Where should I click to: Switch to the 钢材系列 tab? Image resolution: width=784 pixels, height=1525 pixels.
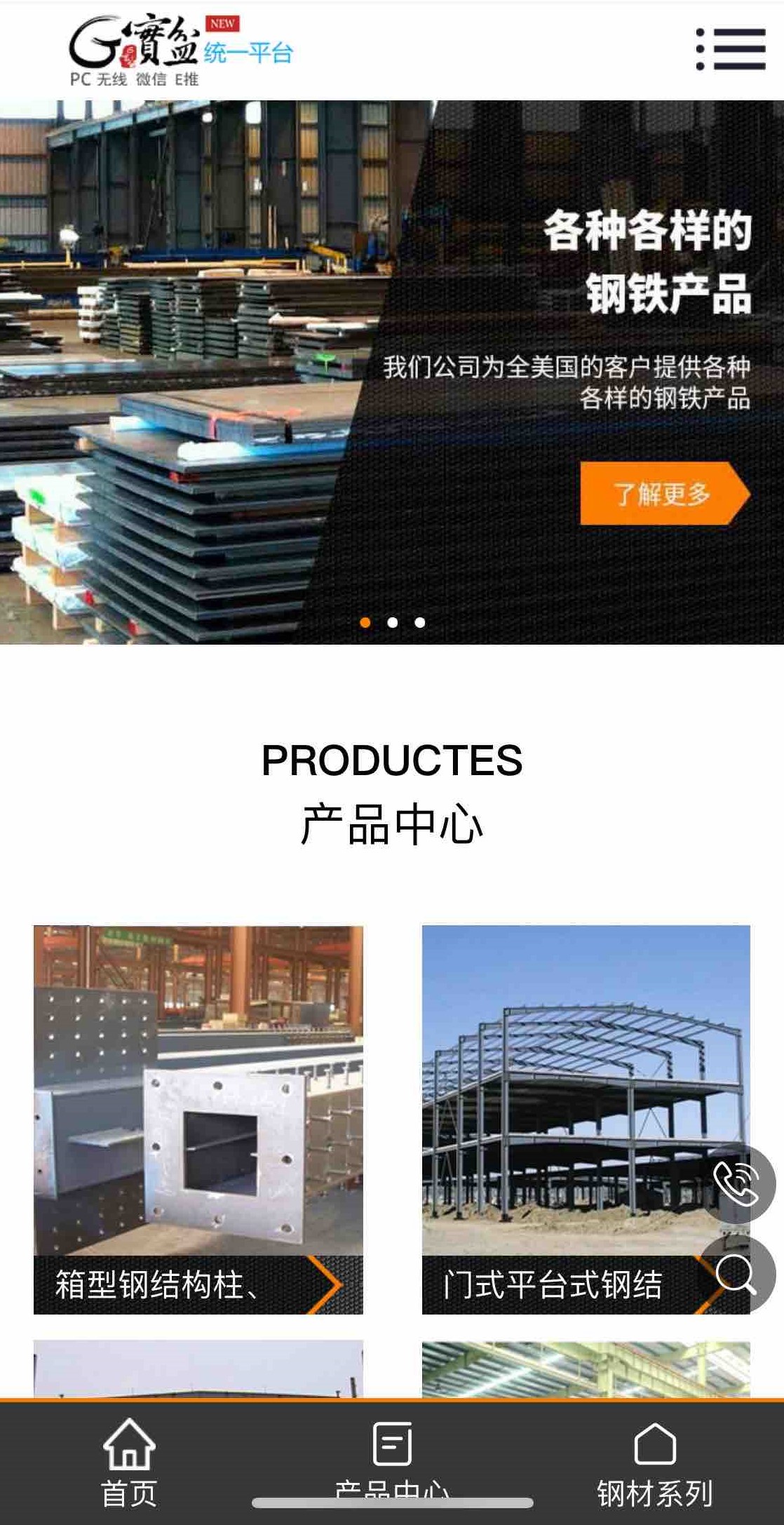click(x=654, y=1463)
